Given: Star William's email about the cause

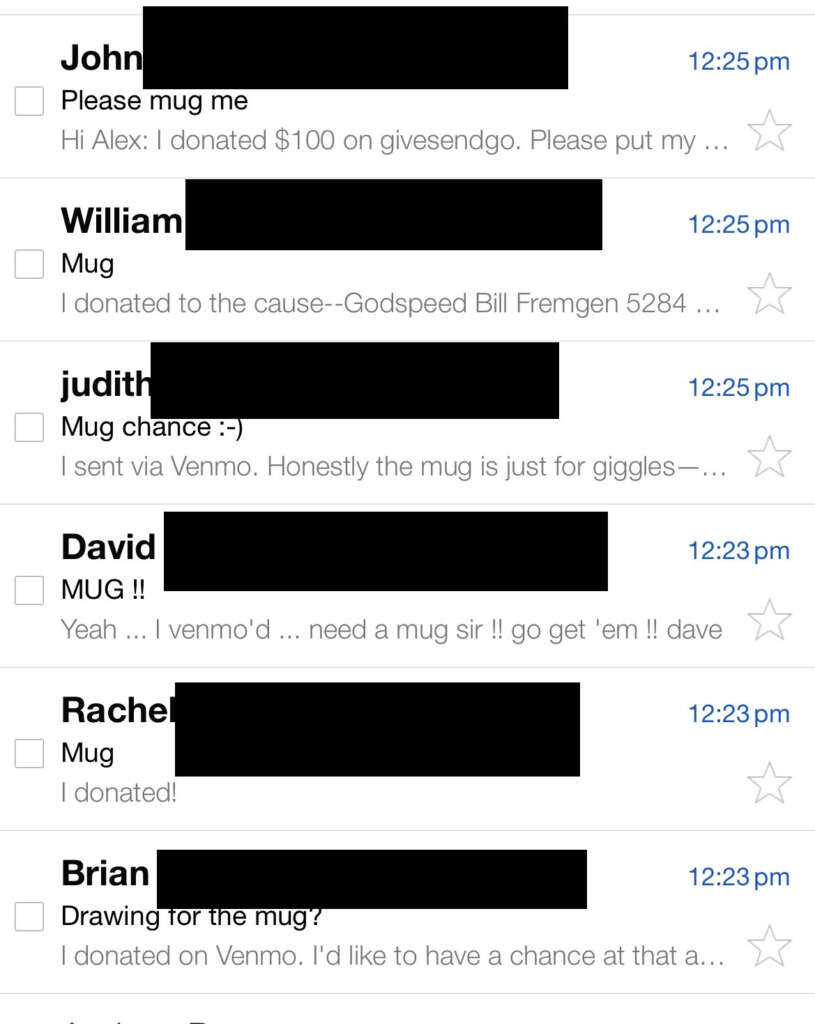Looking at the screenshot, I should [769, 294].
